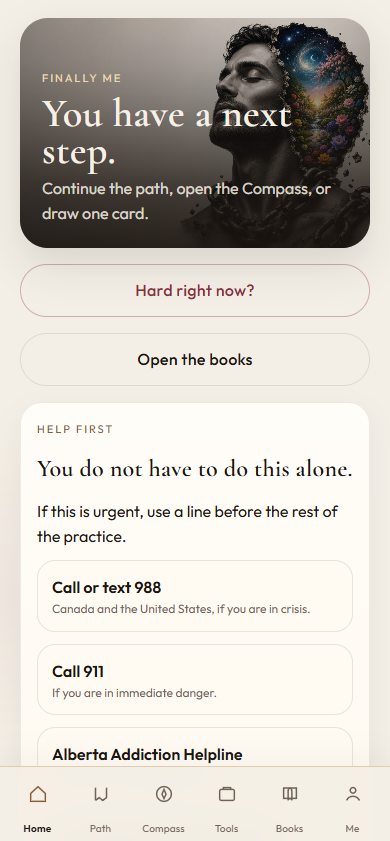Tap the Hard right now? button
This screenshot has height=841, width=390.
[195, 290]
